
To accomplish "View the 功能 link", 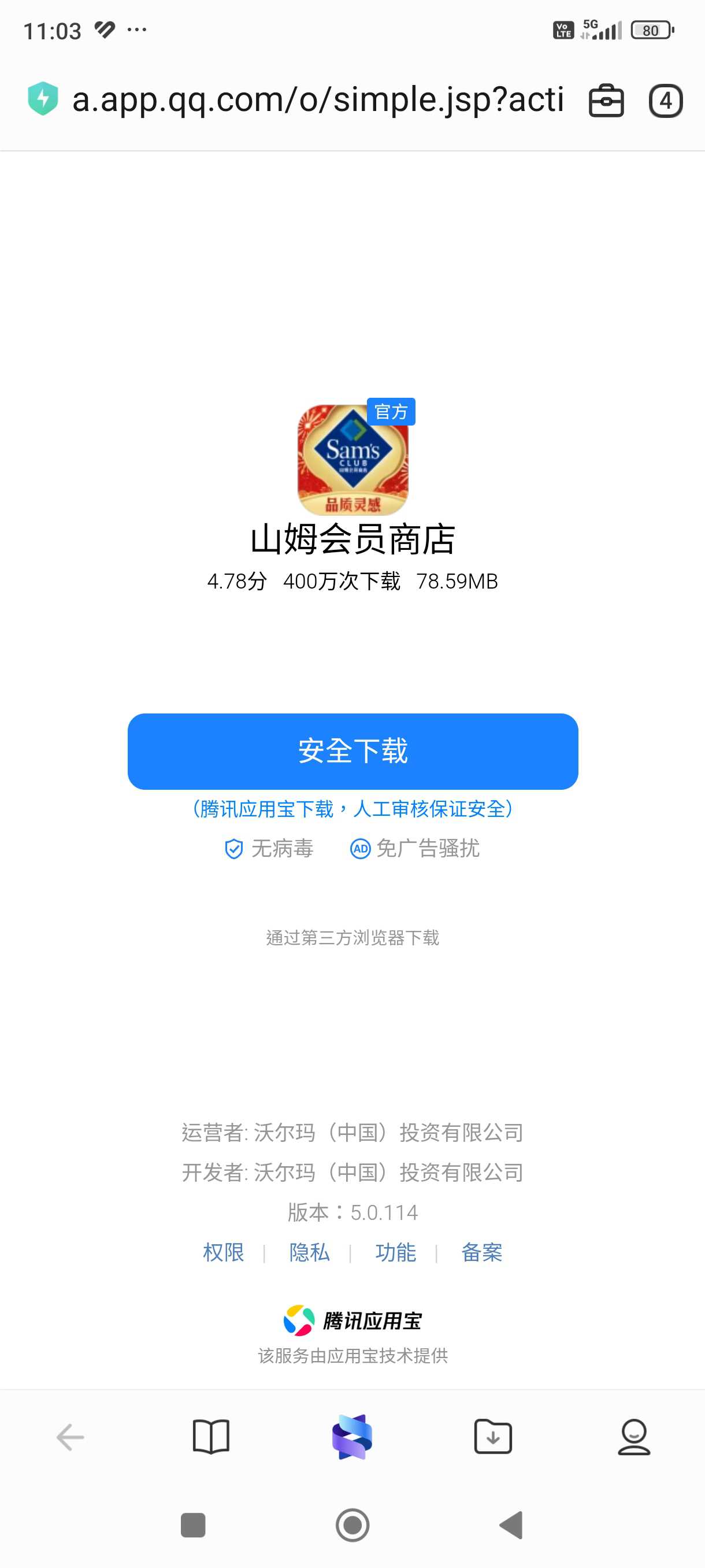I will (395, 1252).
